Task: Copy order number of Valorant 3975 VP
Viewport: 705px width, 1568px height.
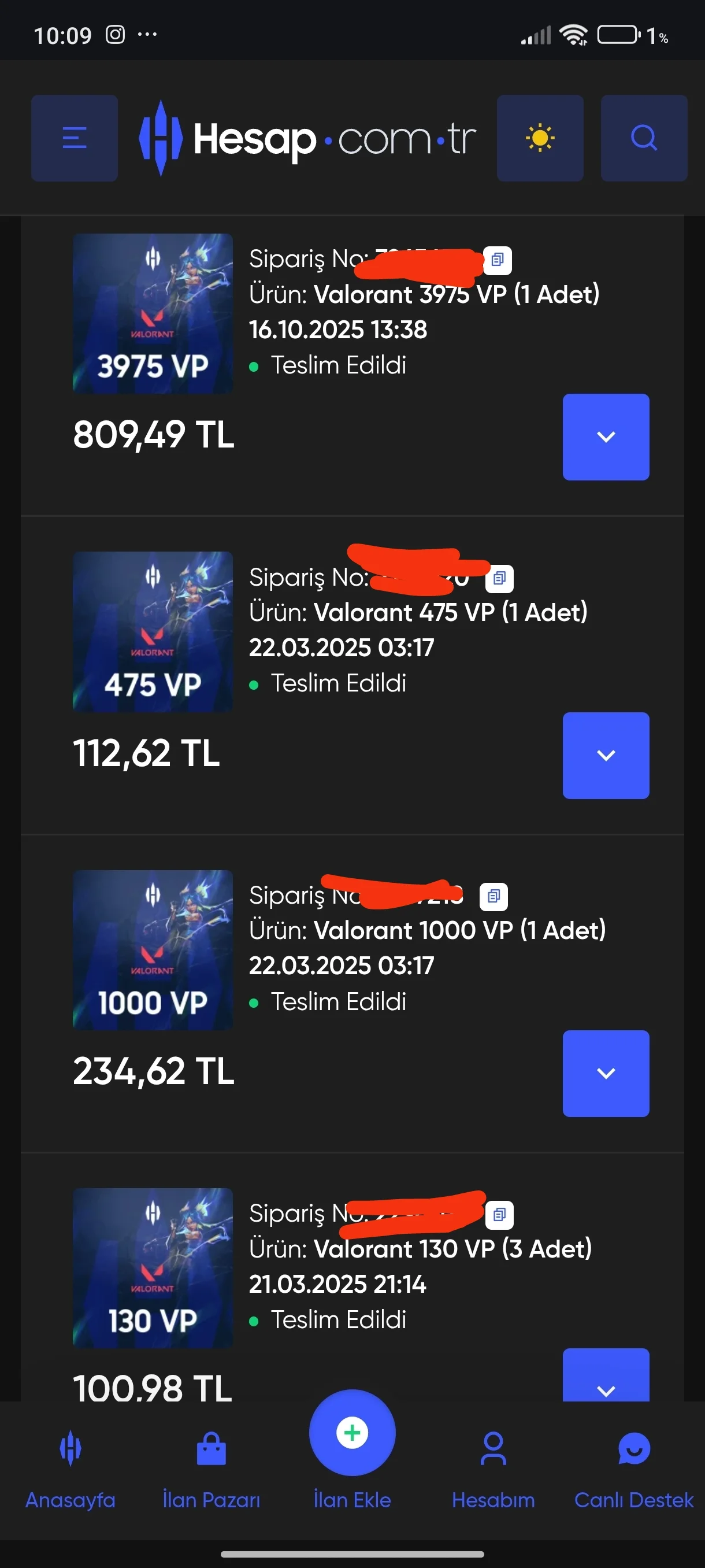Action: point(498,261)
